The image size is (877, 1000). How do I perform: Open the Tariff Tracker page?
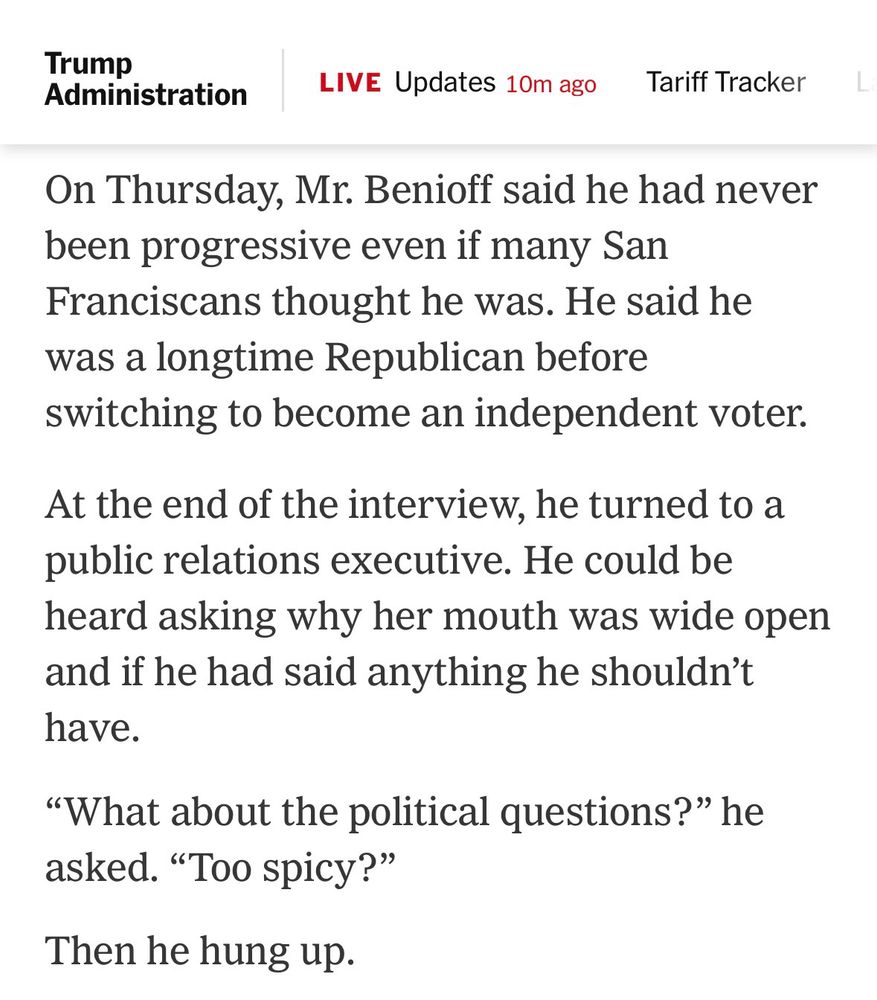(x=727, y=82)
